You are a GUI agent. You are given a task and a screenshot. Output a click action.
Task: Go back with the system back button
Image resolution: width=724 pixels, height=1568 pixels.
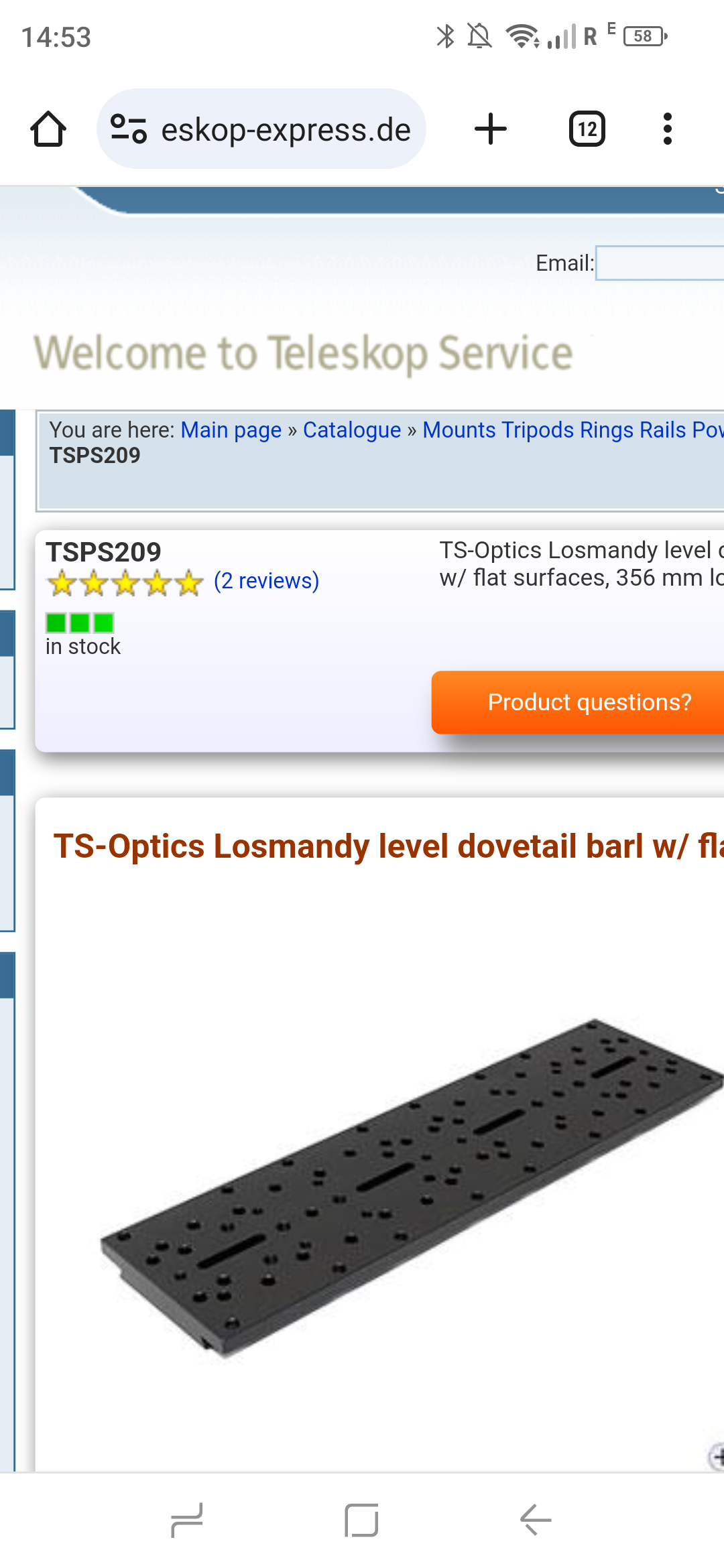point(536,1519)
